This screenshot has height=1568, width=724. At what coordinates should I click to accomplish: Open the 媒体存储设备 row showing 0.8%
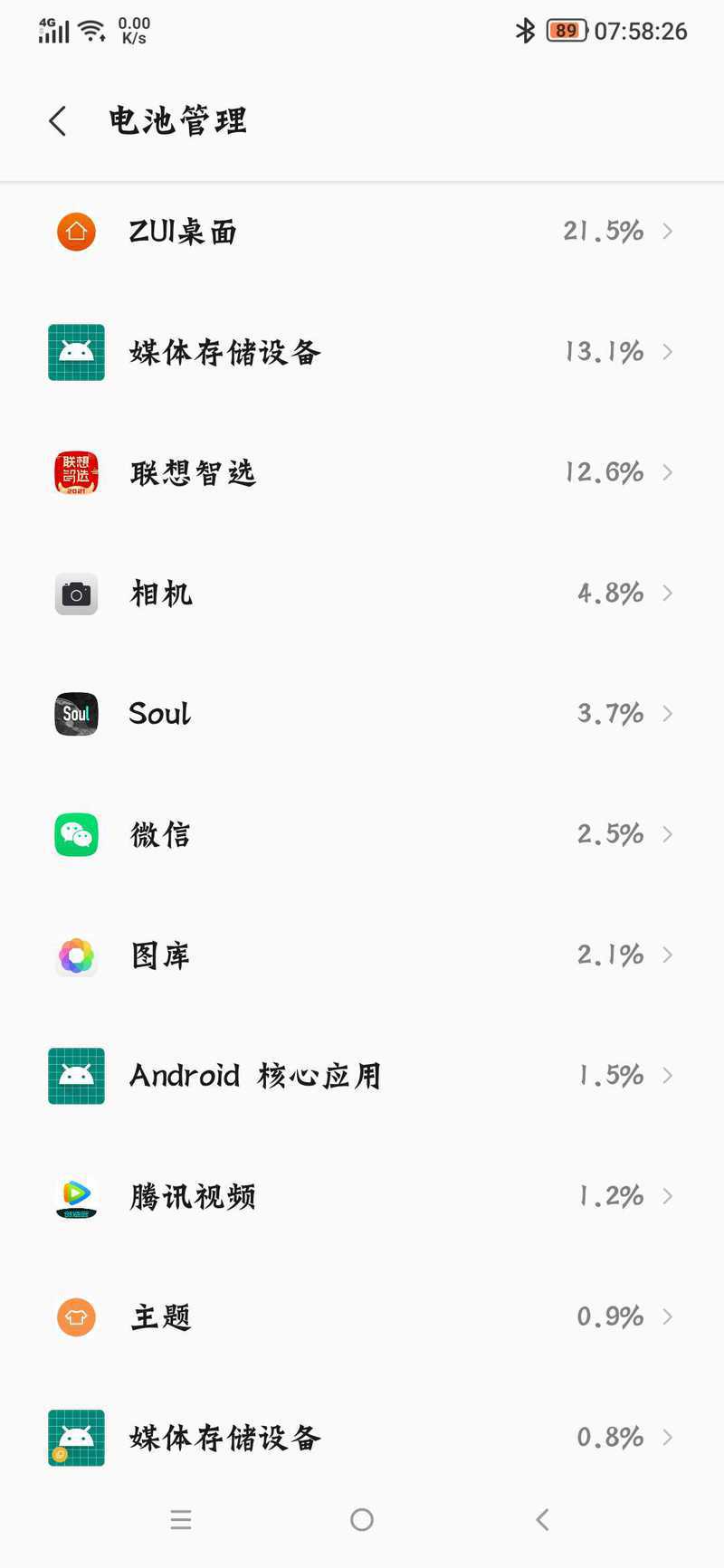tap(362, 1438)
